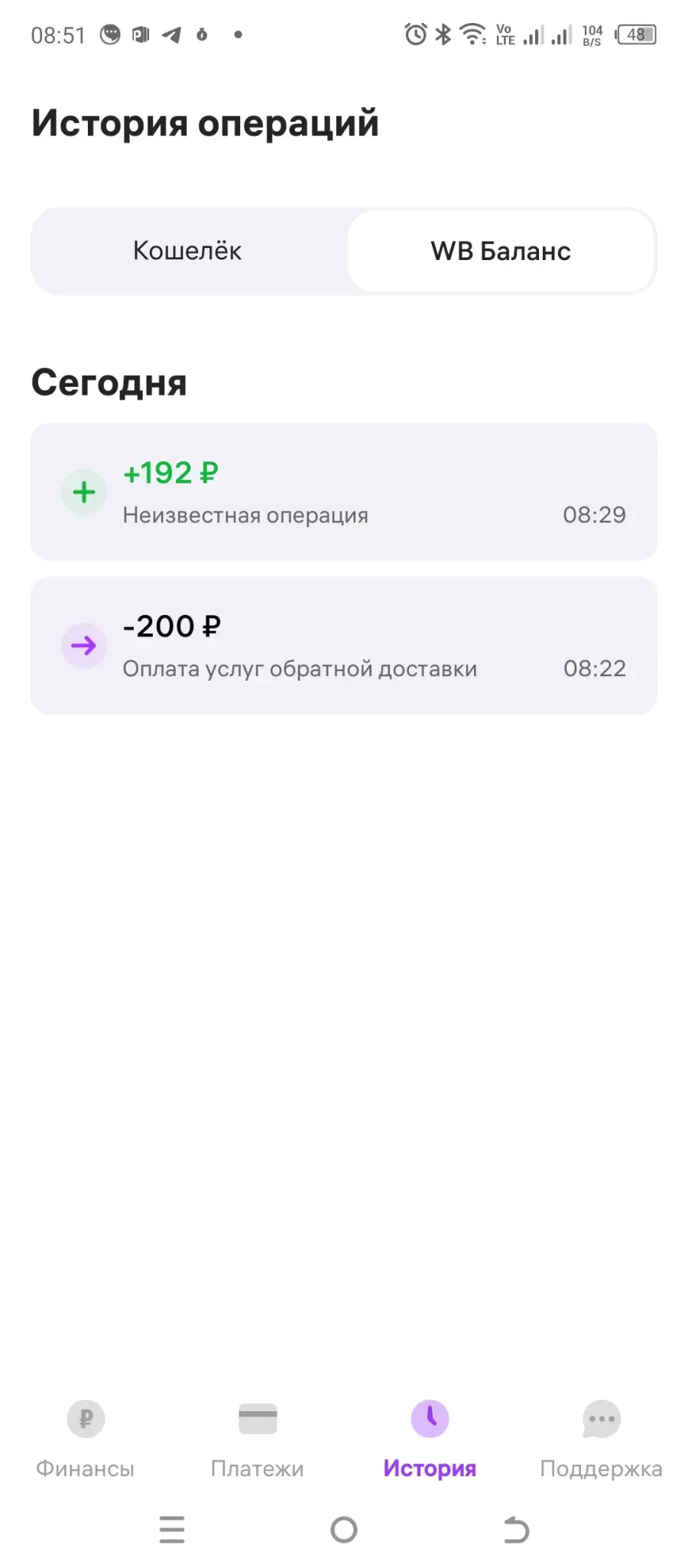688x1568 pixels.
Task: Switch to the Кошелёк segment
Action: click(x=188, y=251)
